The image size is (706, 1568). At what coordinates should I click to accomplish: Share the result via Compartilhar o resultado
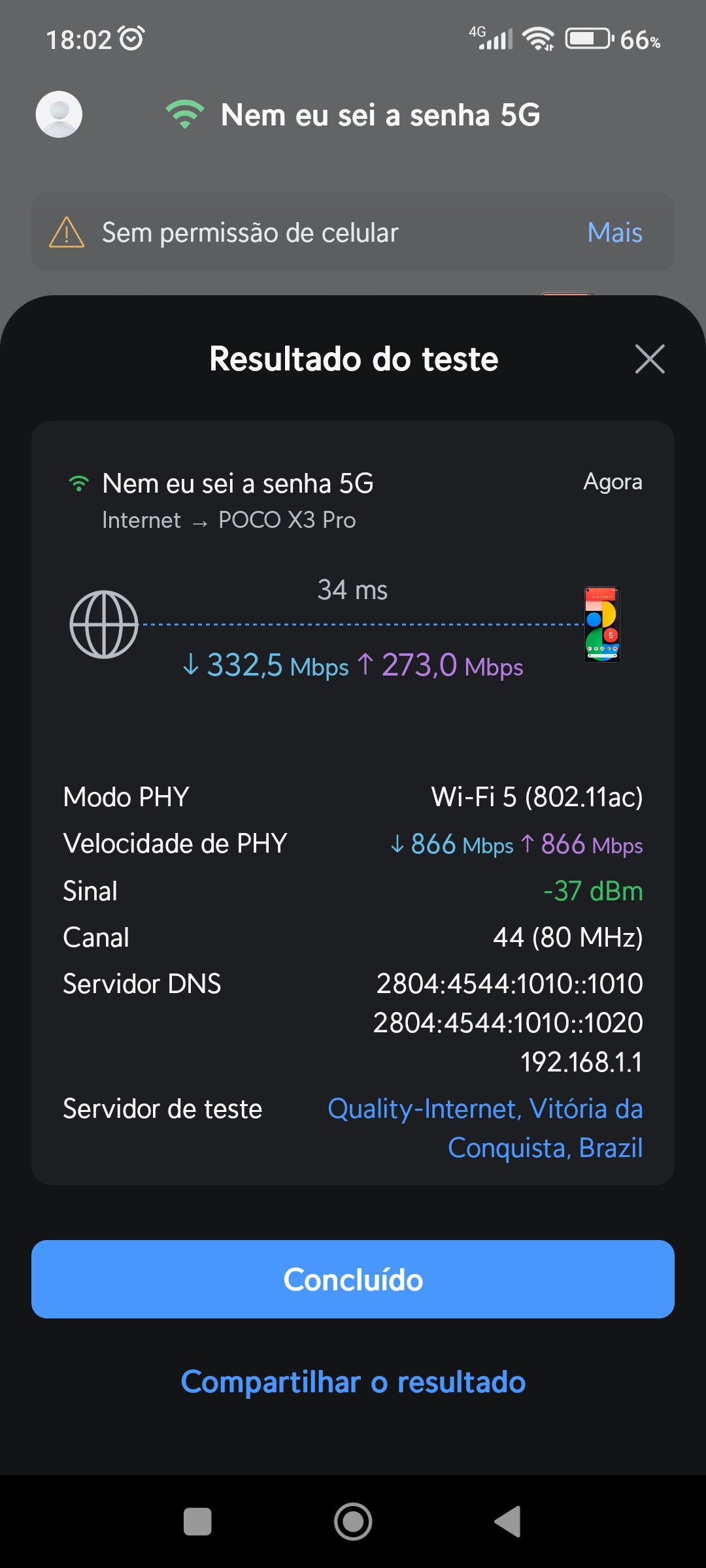(x=353, y=1382)
